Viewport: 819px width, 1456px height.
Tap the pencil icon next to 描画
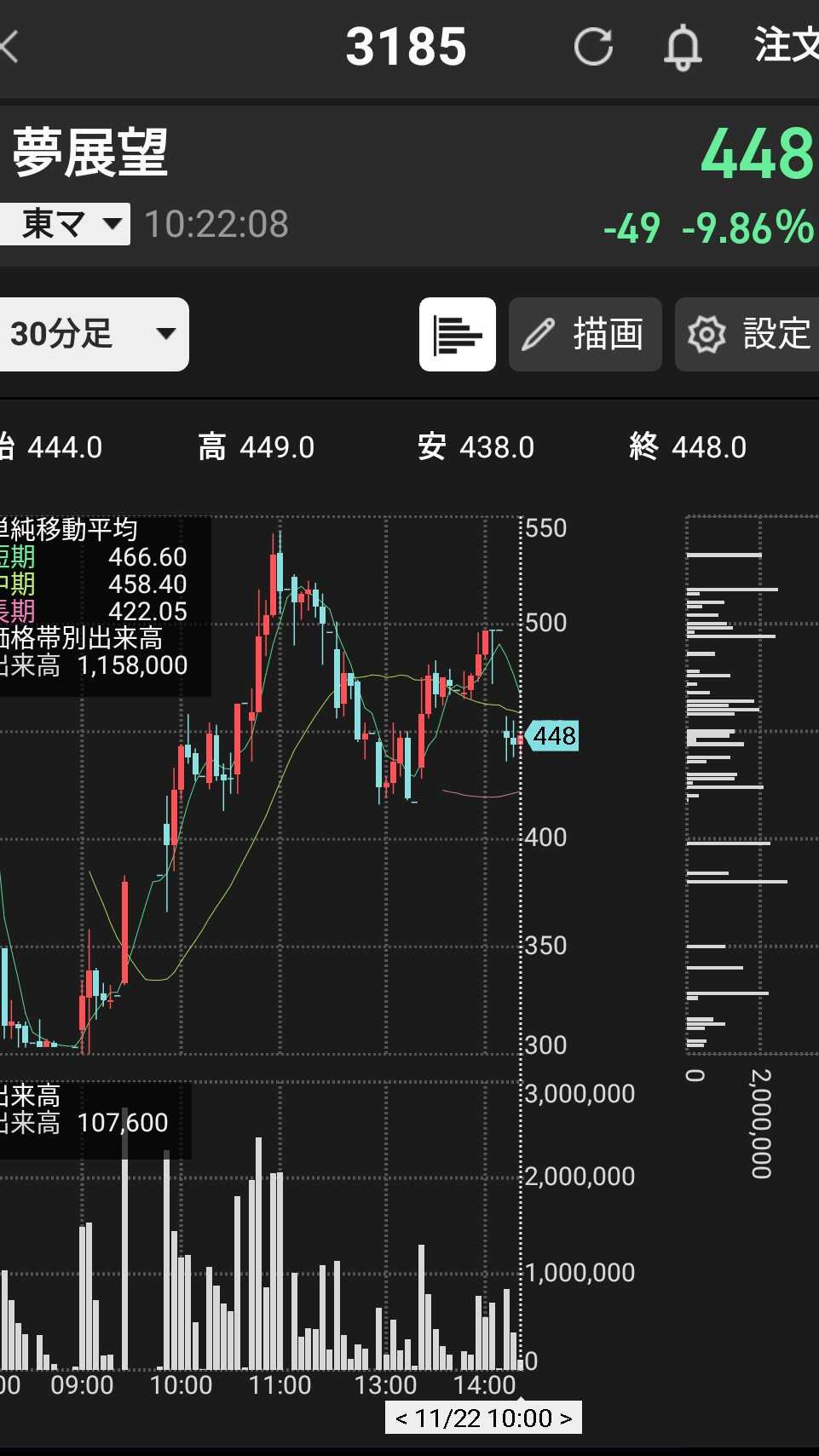tap(538, 335)
